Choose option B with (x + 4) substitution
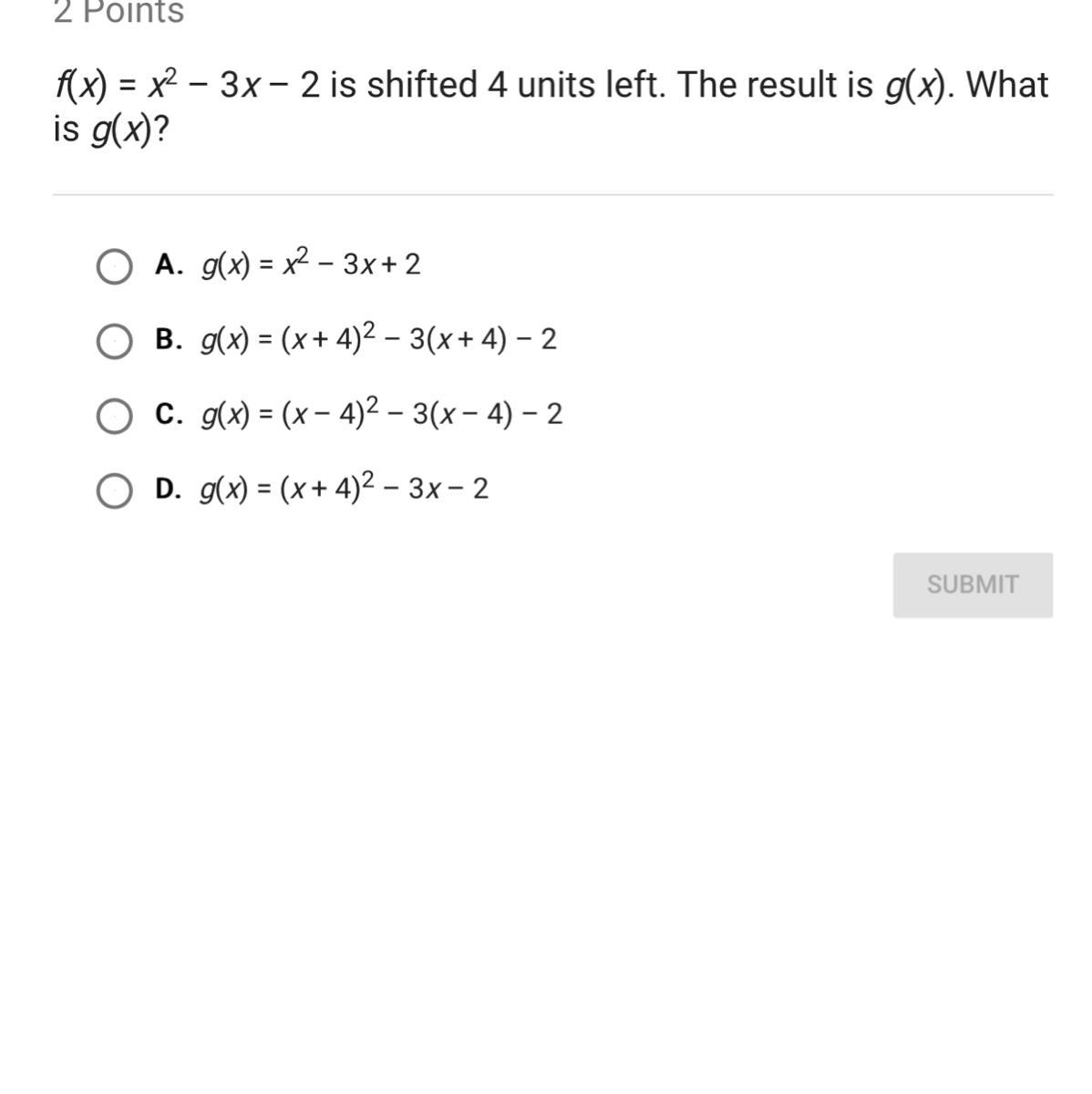Screen dimensions: 1092x1094 [114, 341]
